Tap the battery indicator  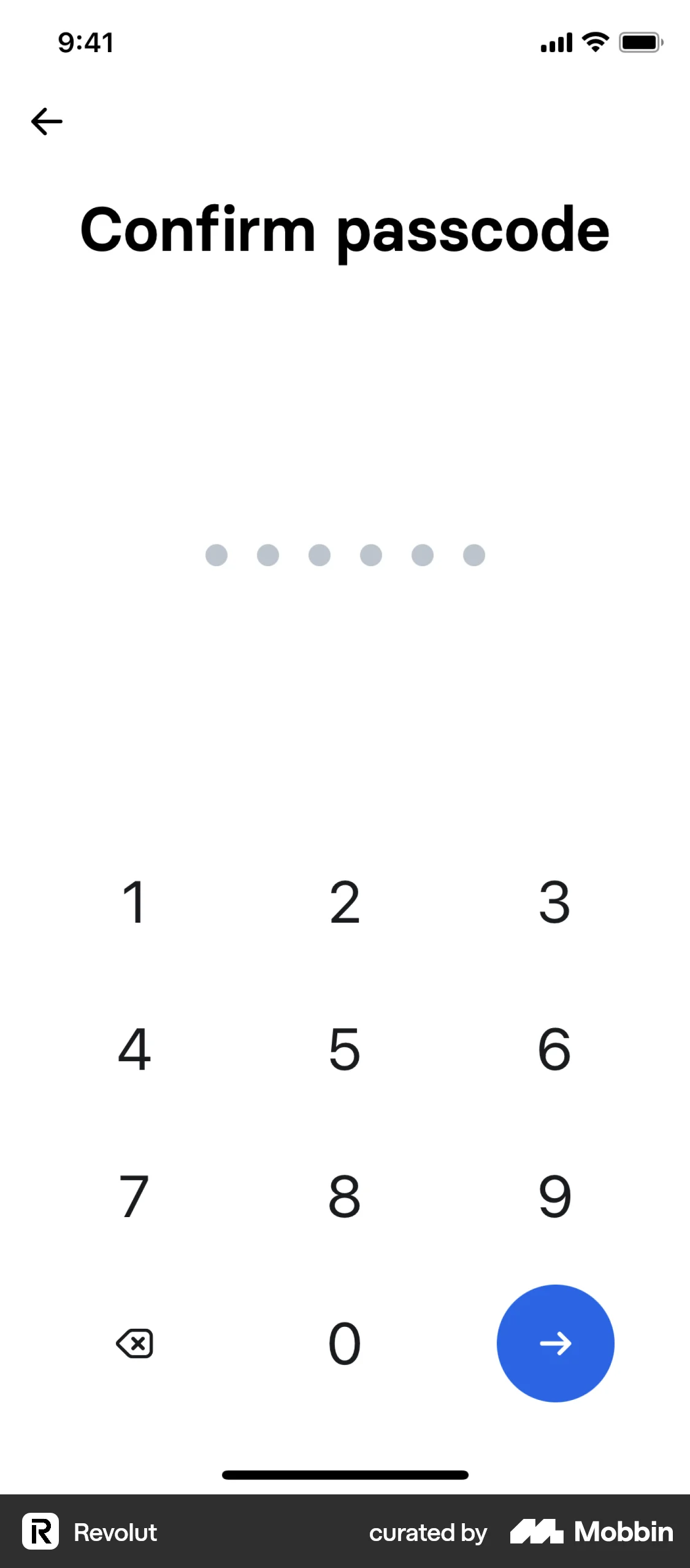point(640,42)
